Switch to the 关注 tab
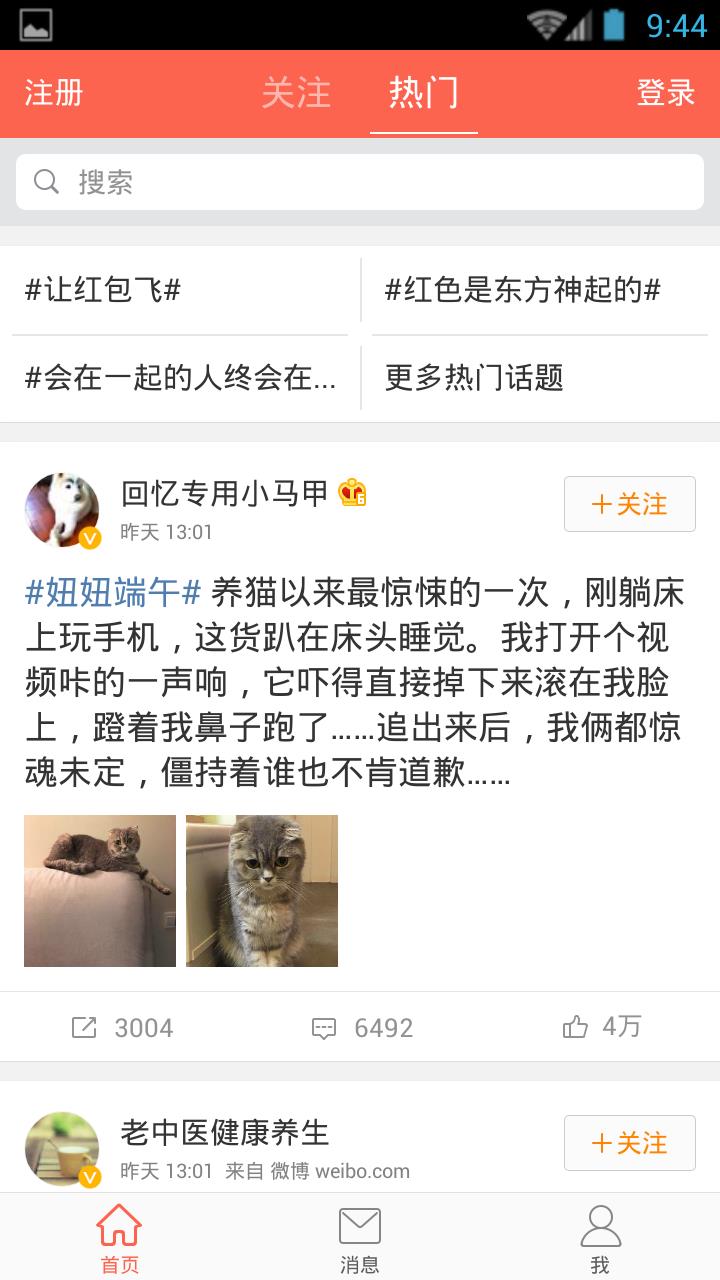Viewport: 720px width, 1280px height. (296, 93)
